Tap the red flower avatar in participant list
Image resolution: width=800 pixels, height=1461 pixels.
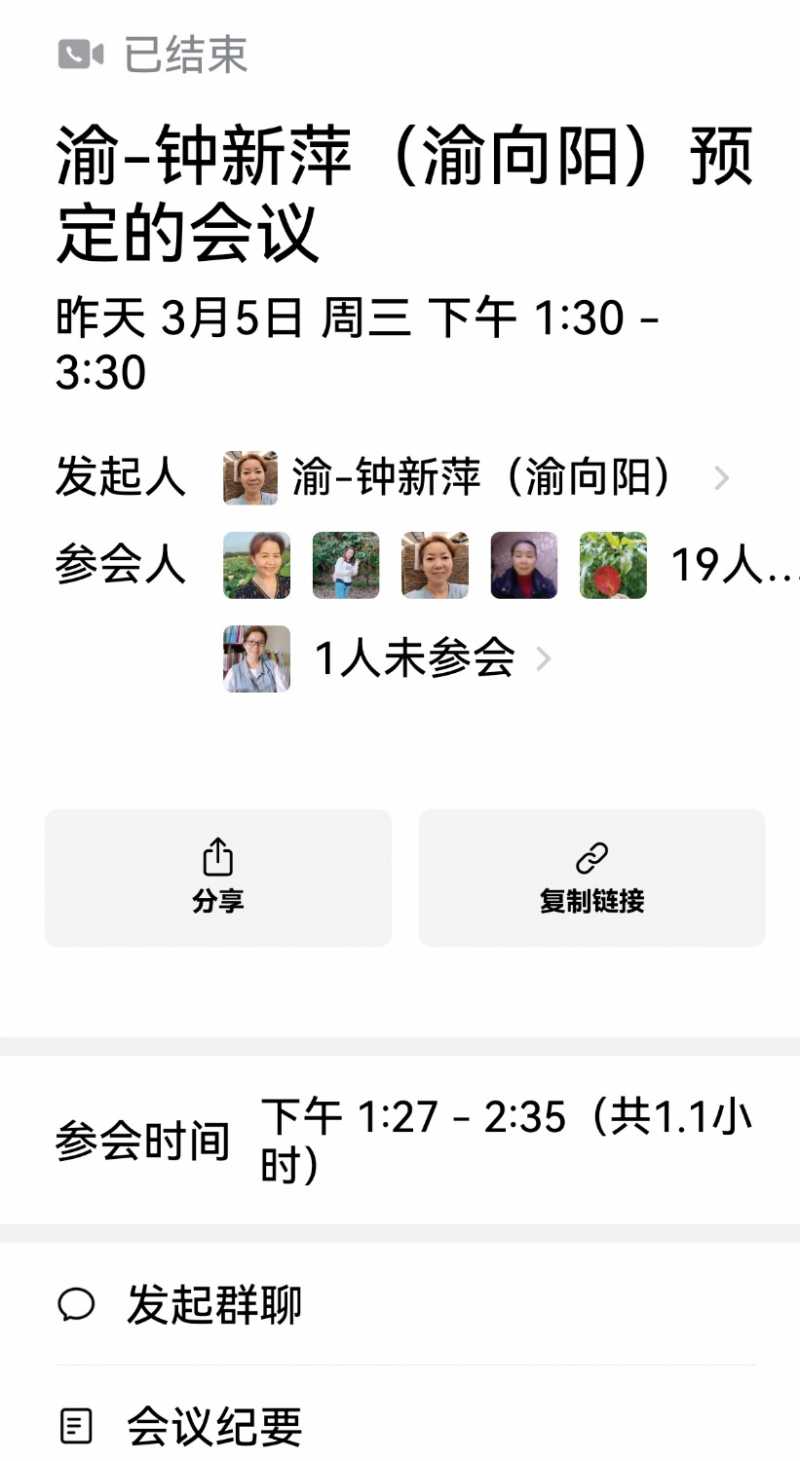(611, 567)
